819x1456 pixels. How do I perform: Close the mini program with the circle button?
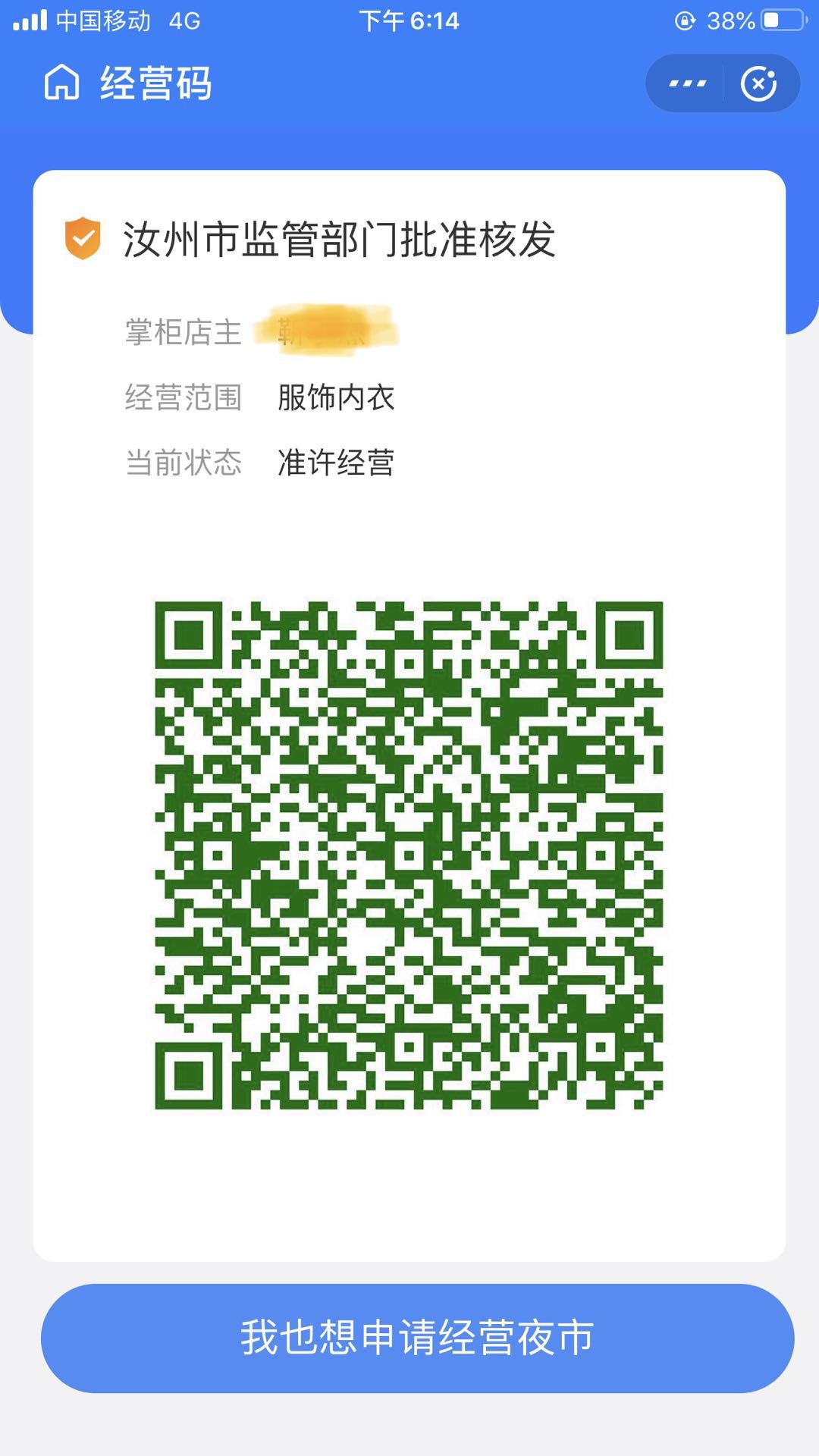759,83
